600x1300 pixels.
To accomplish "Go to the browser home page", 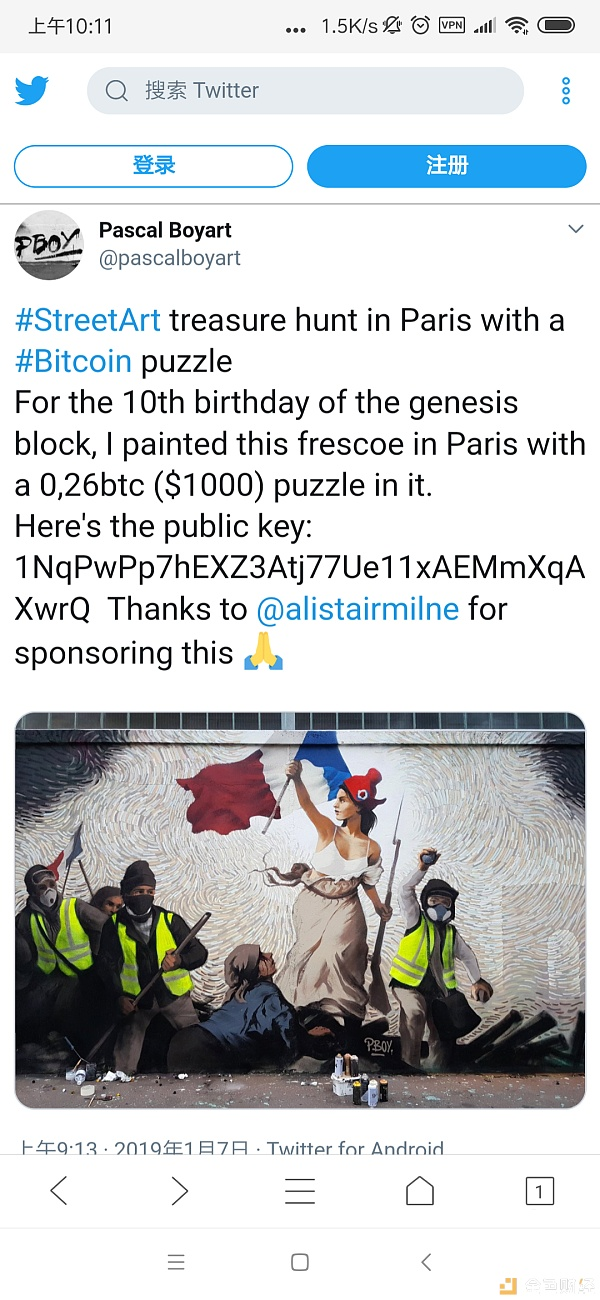I will [x=420, y=1190].
